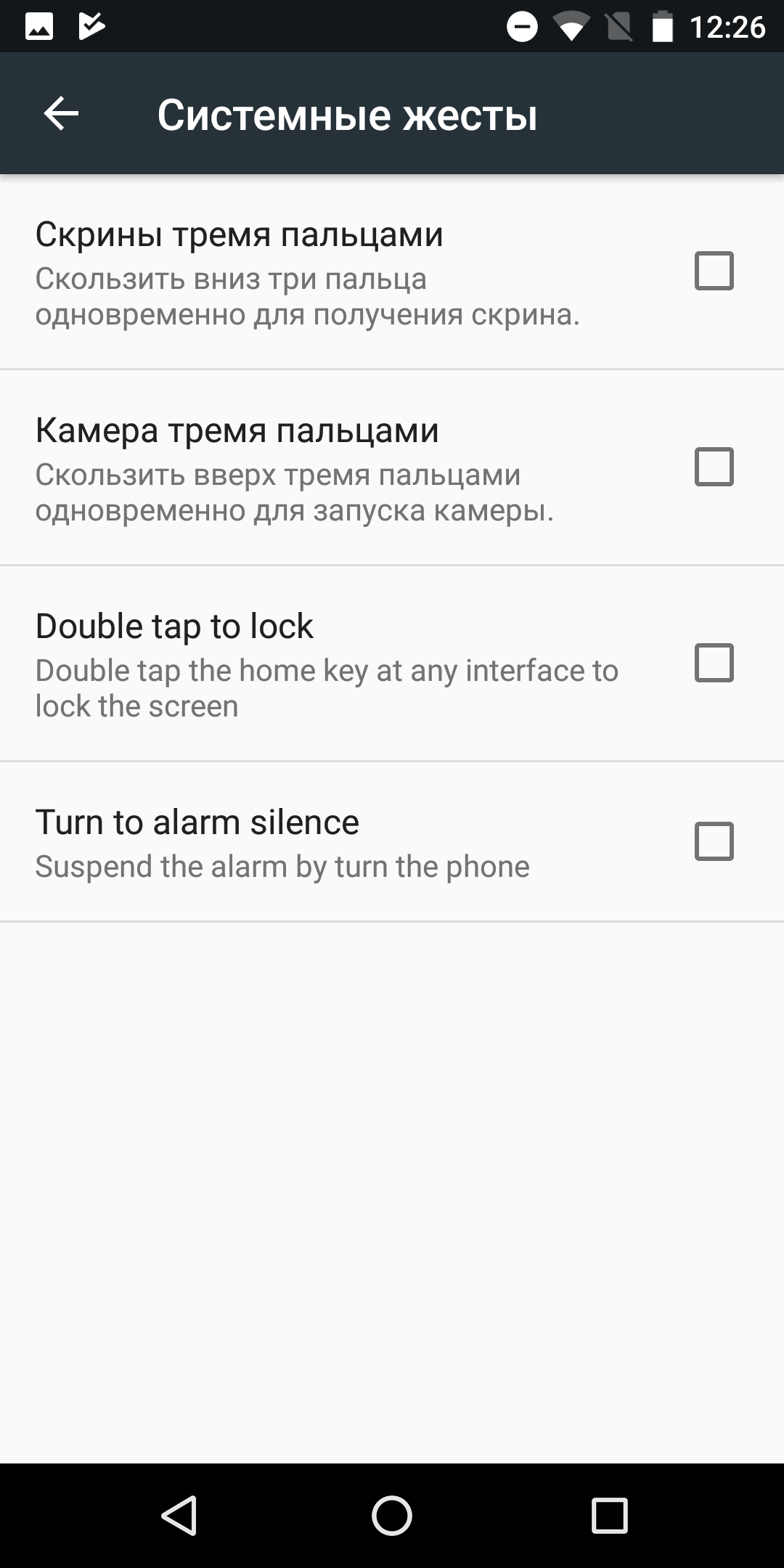Open recent apps from navigation bar
784x1568 pixels.
tap(609, 1516)
